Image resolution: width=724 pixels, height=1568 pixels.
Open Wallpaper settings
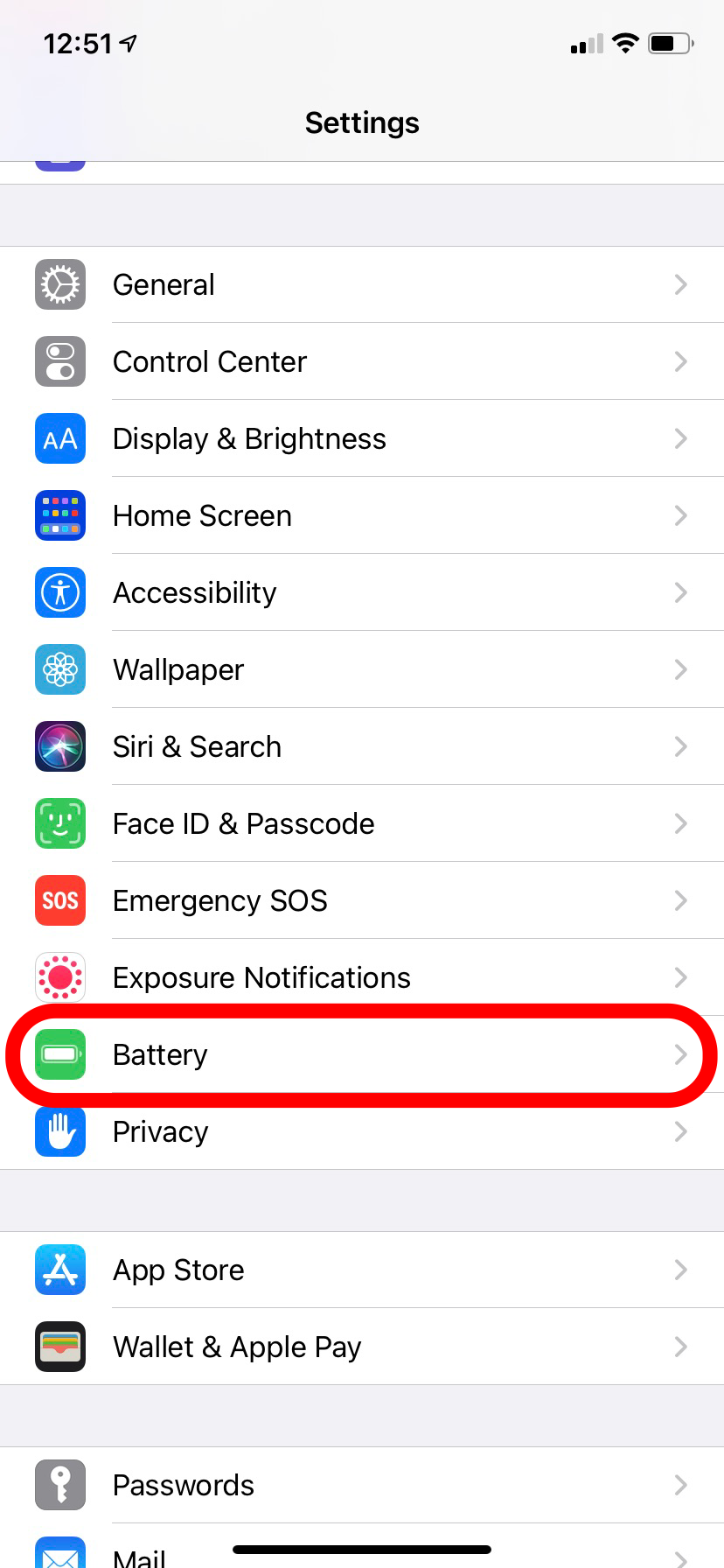pos(362,669)
